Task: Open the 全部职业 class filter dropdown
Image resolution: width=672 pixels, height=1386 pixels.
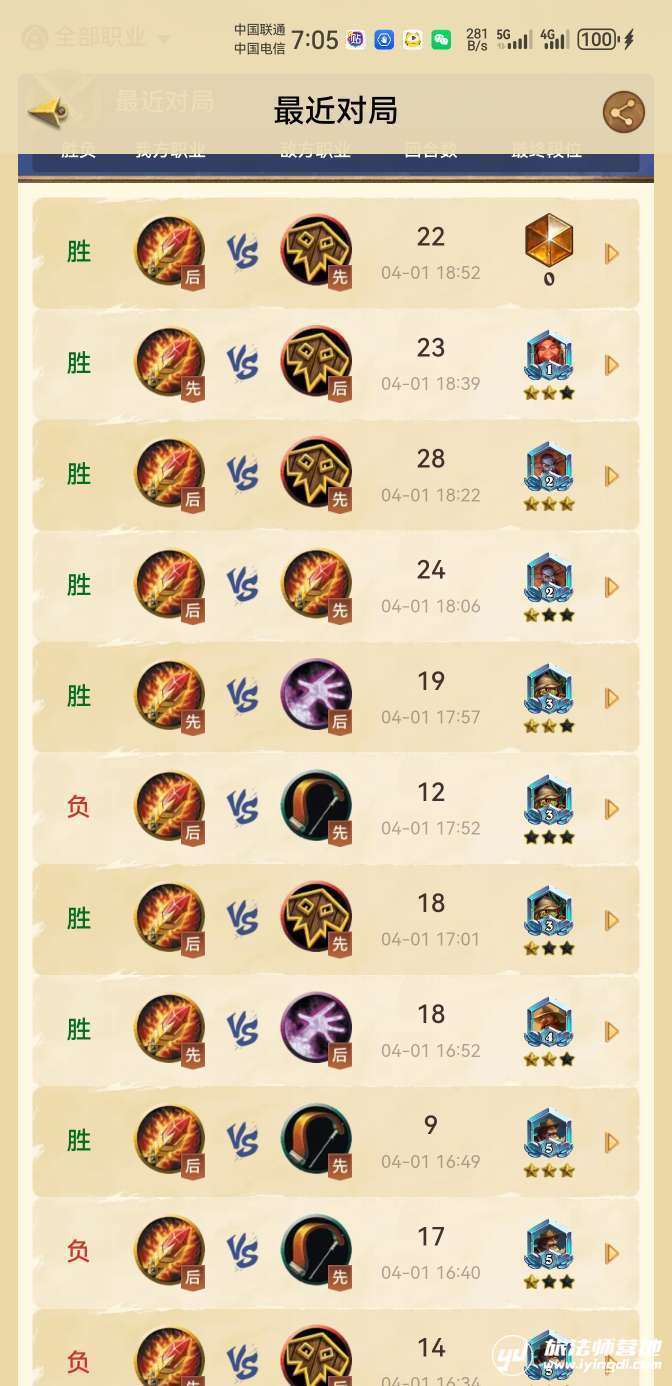Action: click(97, 38)
